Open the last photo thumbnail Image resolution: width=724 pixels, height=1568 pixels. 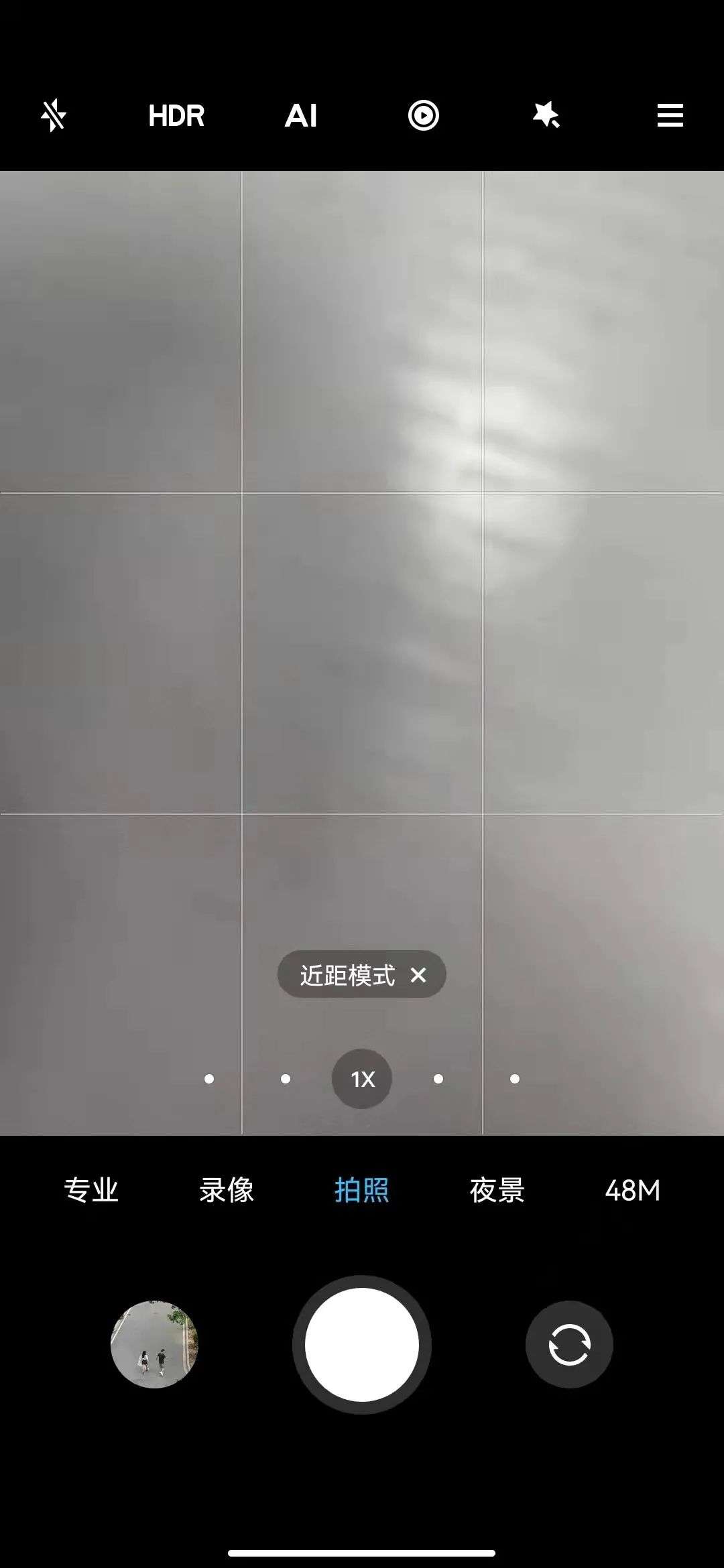[x=154, y=1345]
